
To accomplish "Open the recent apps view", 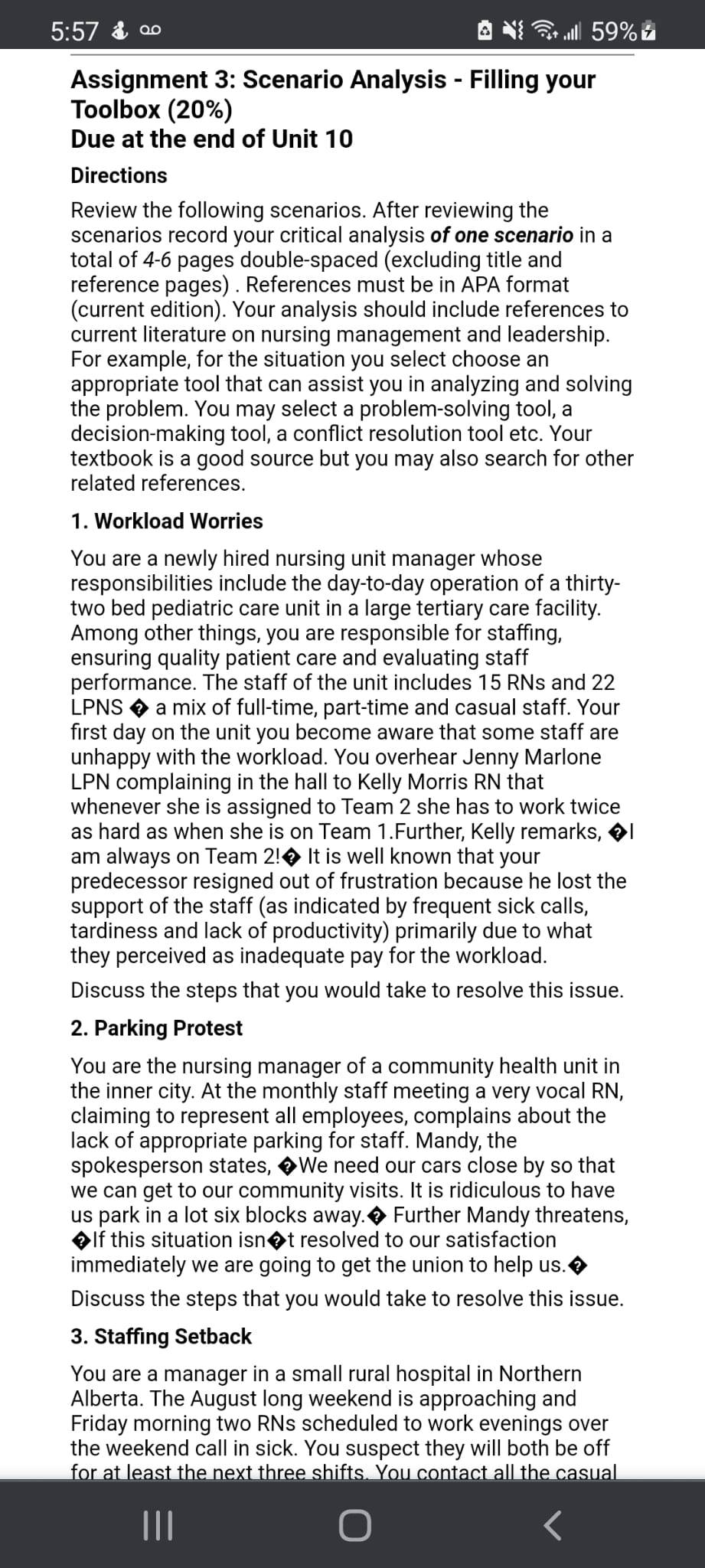I will click(158, 1524).
